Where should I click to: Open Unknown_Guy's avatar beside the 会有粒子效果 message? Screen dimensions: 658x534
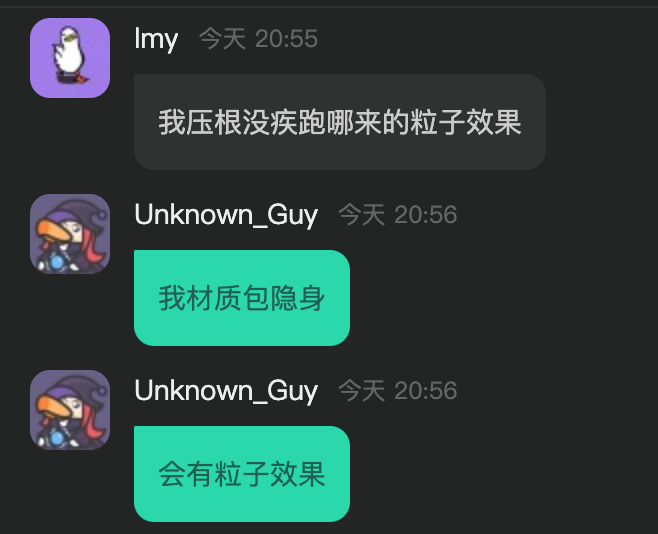click(70, 410)
